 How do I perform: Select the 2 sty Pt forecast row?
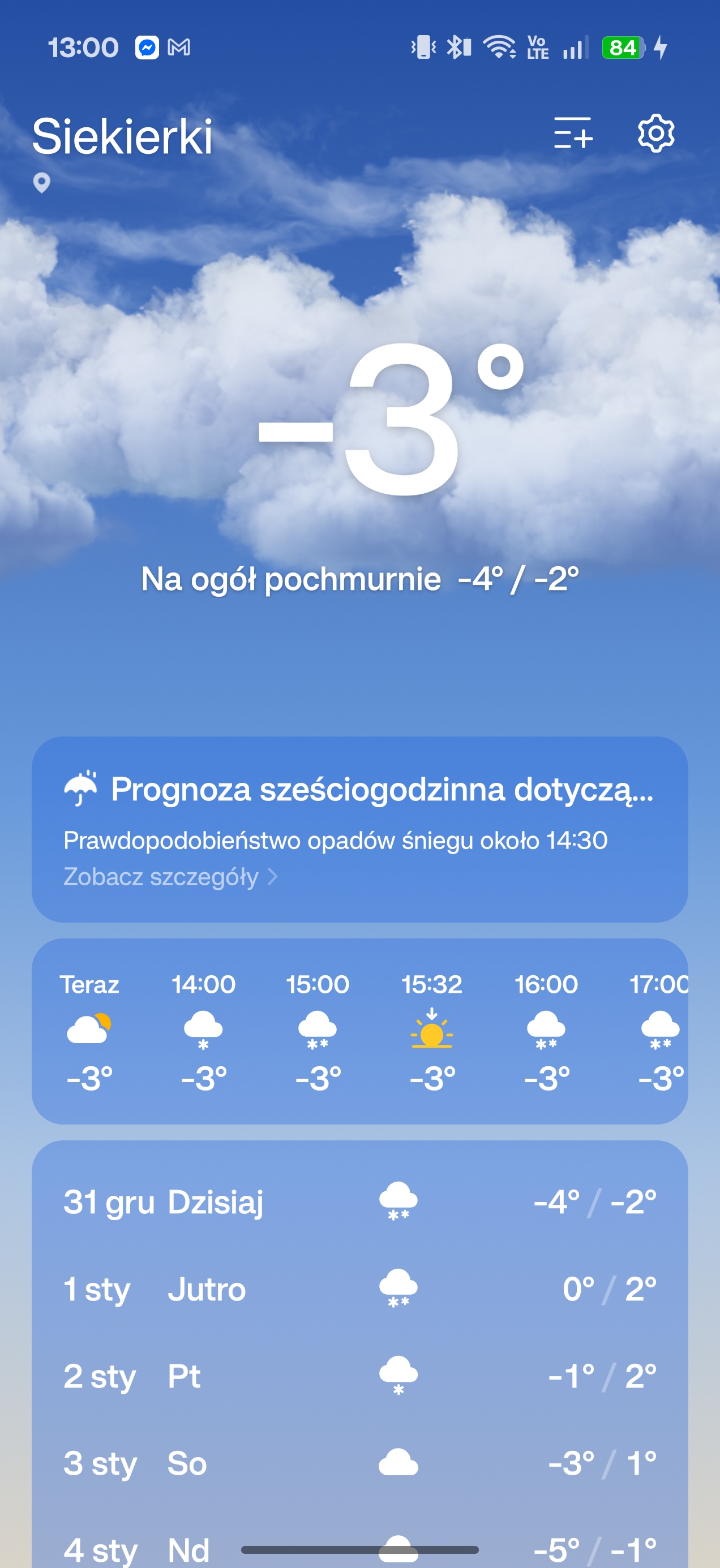pos(359,1376)
